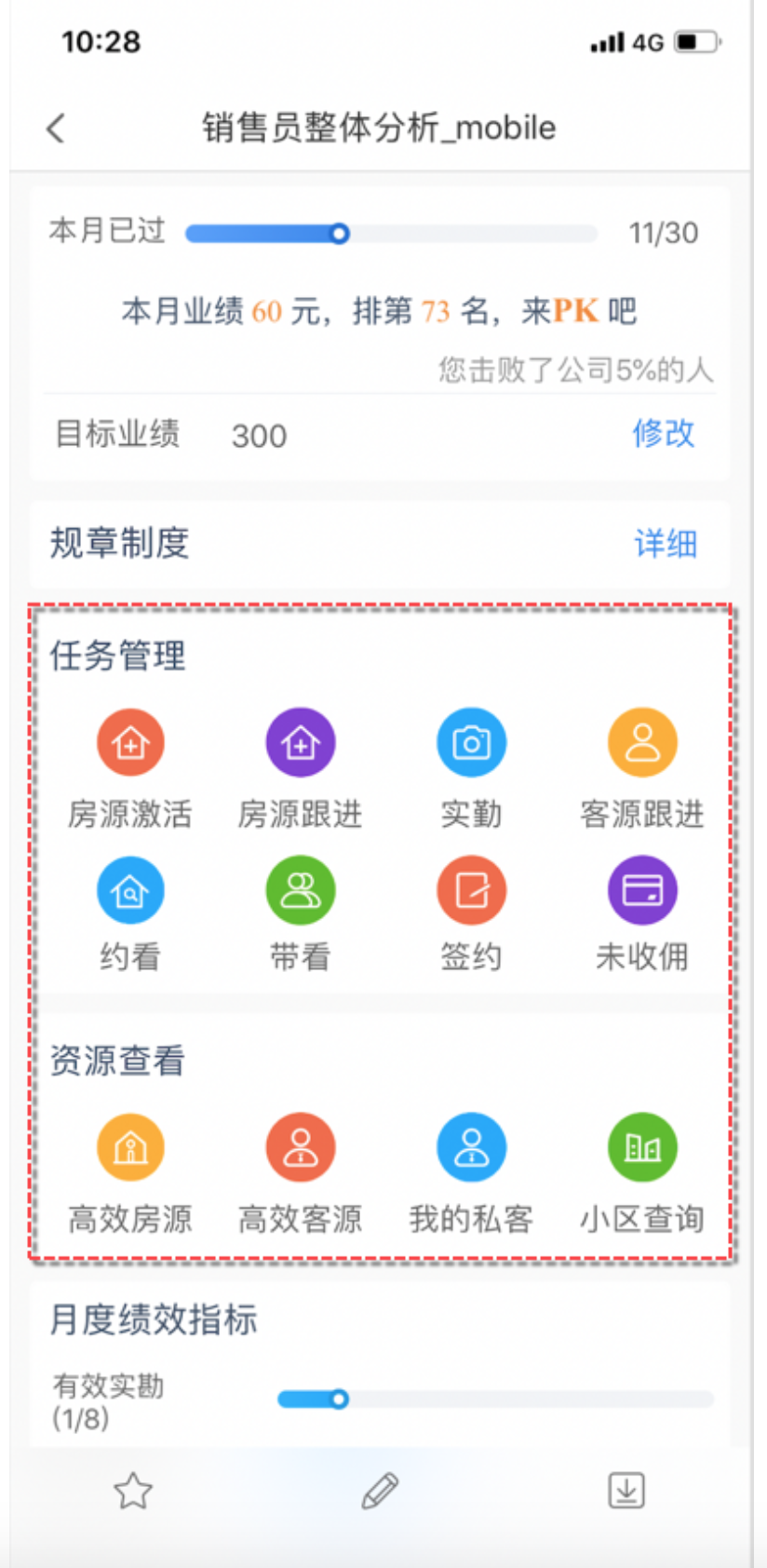Tap the pencil edit icon

(x=381, y=1491)
